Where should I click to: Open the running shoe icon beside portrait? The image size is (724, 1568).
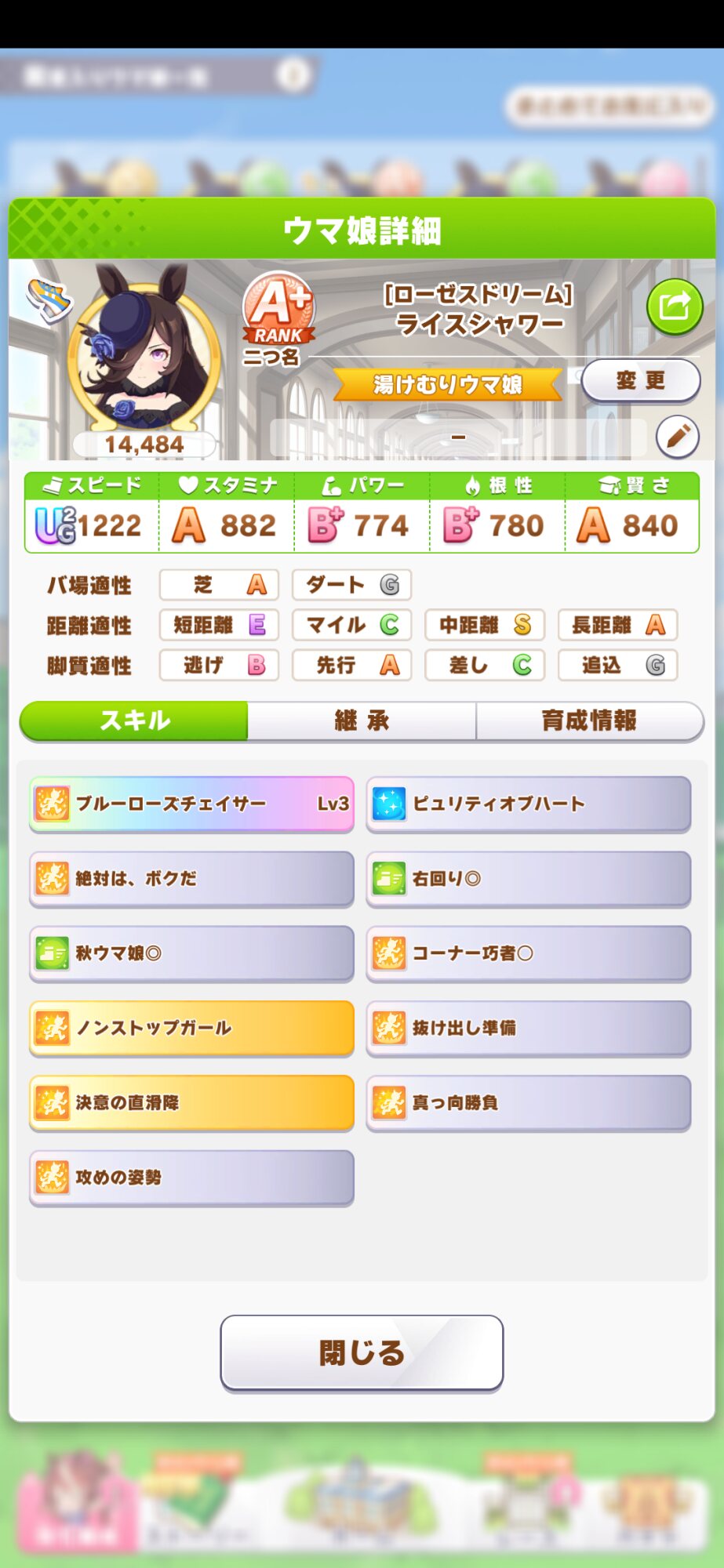[x=49, y=299]
